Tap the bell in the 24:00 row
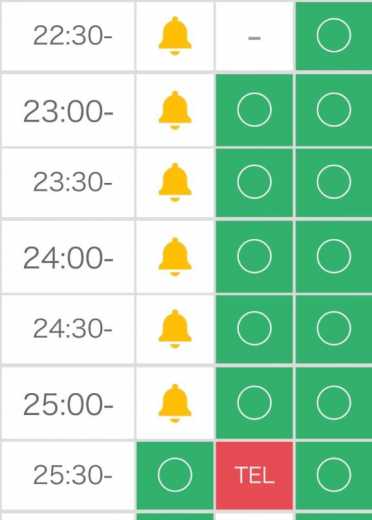This screenshot has width=372, height=520. [175, 257]
